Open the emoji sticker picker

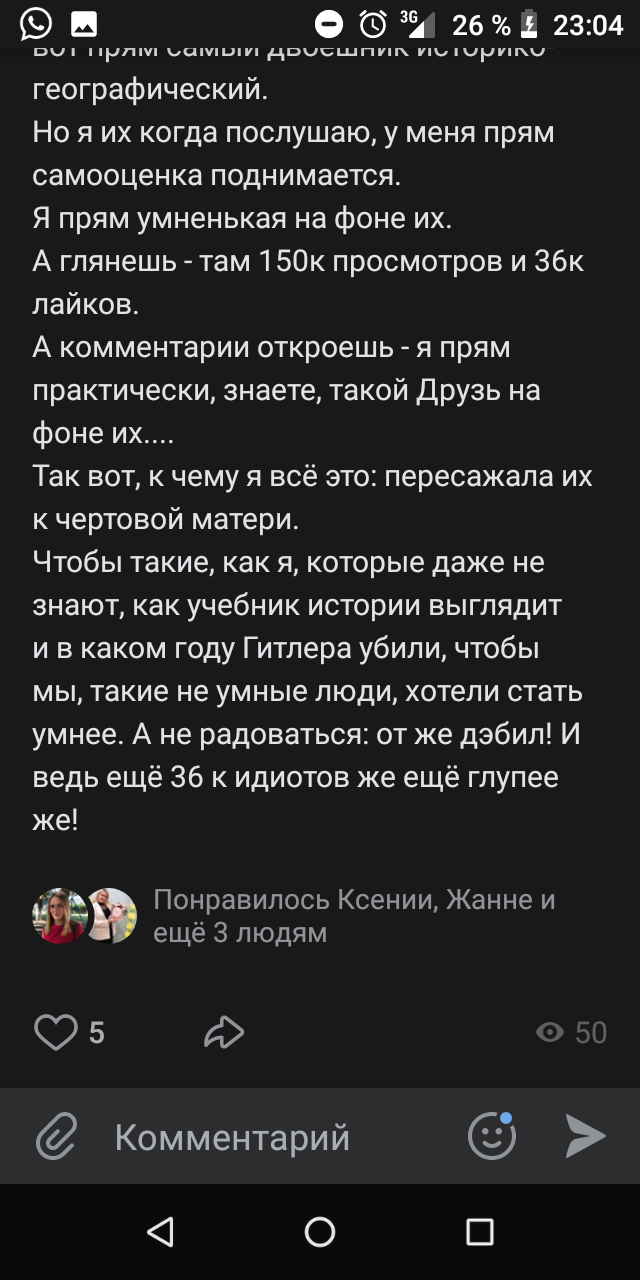click(x=492, y=1136)
